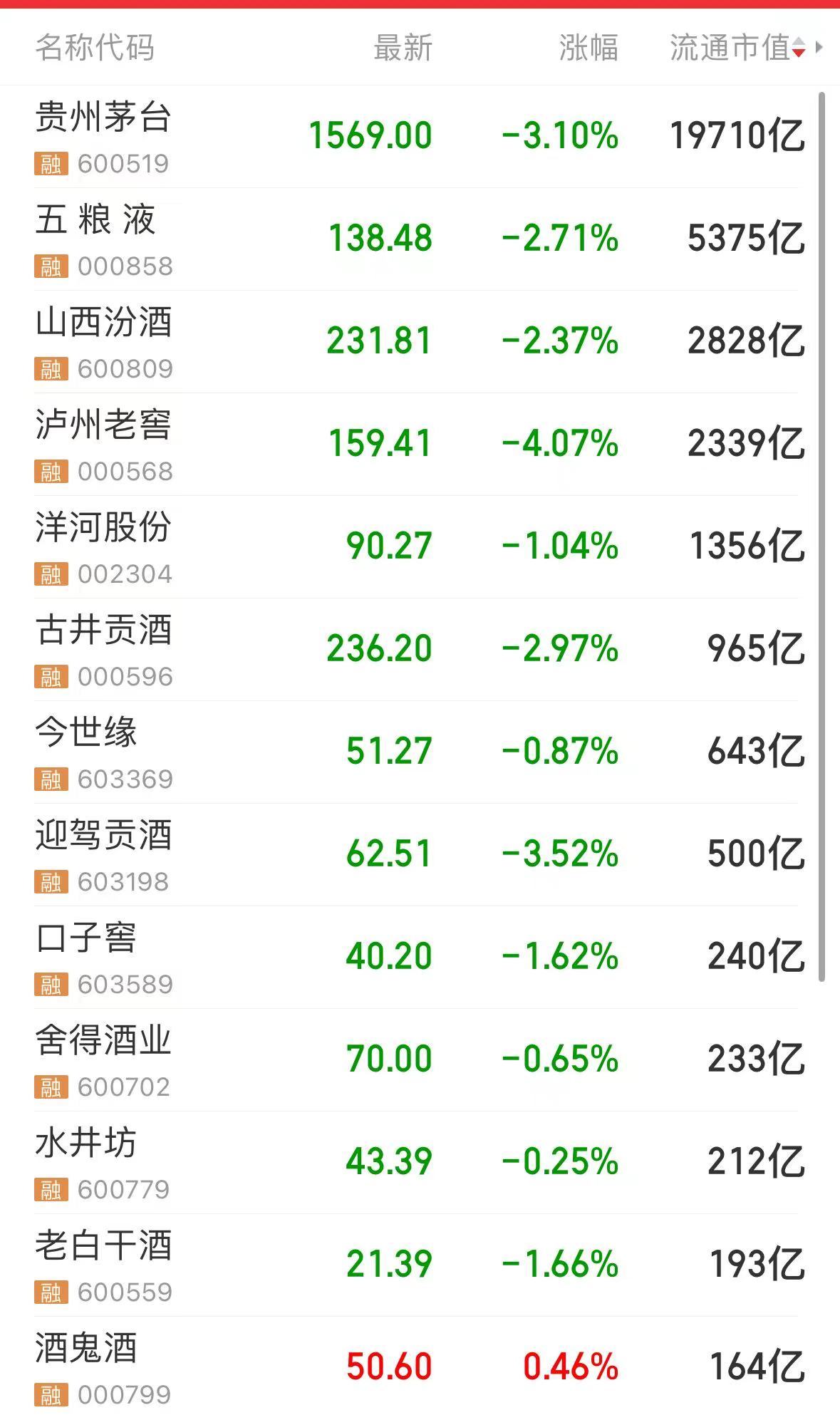
Task: Click the 融 margin badge next to 水井坊
Action: pos(49,1189)
